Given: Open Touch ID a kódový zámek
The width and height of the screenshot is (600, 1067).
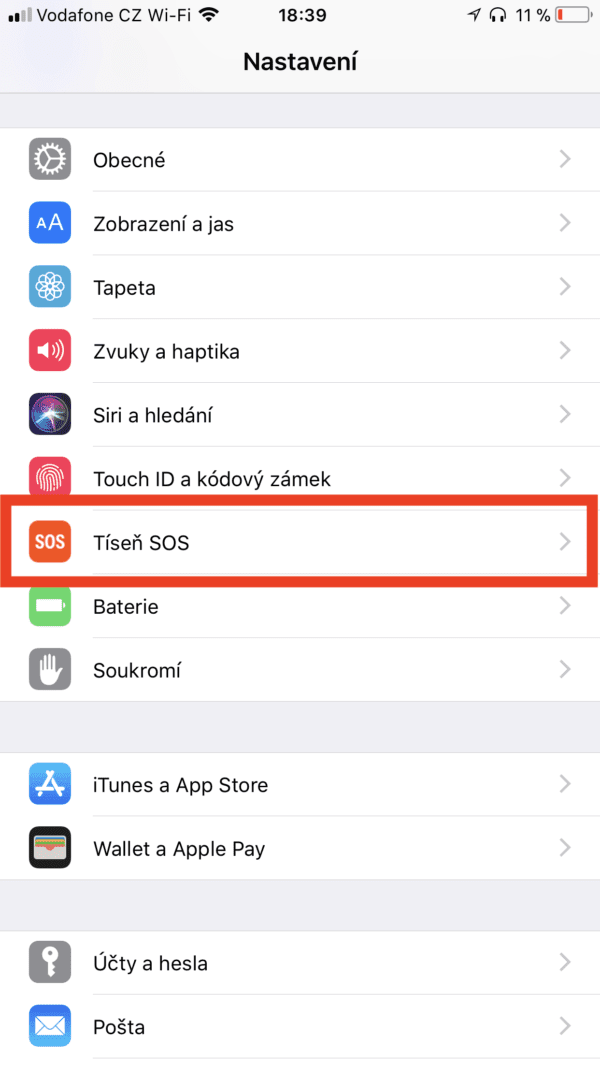Looking at the screenshot, I should click(300, 479).
